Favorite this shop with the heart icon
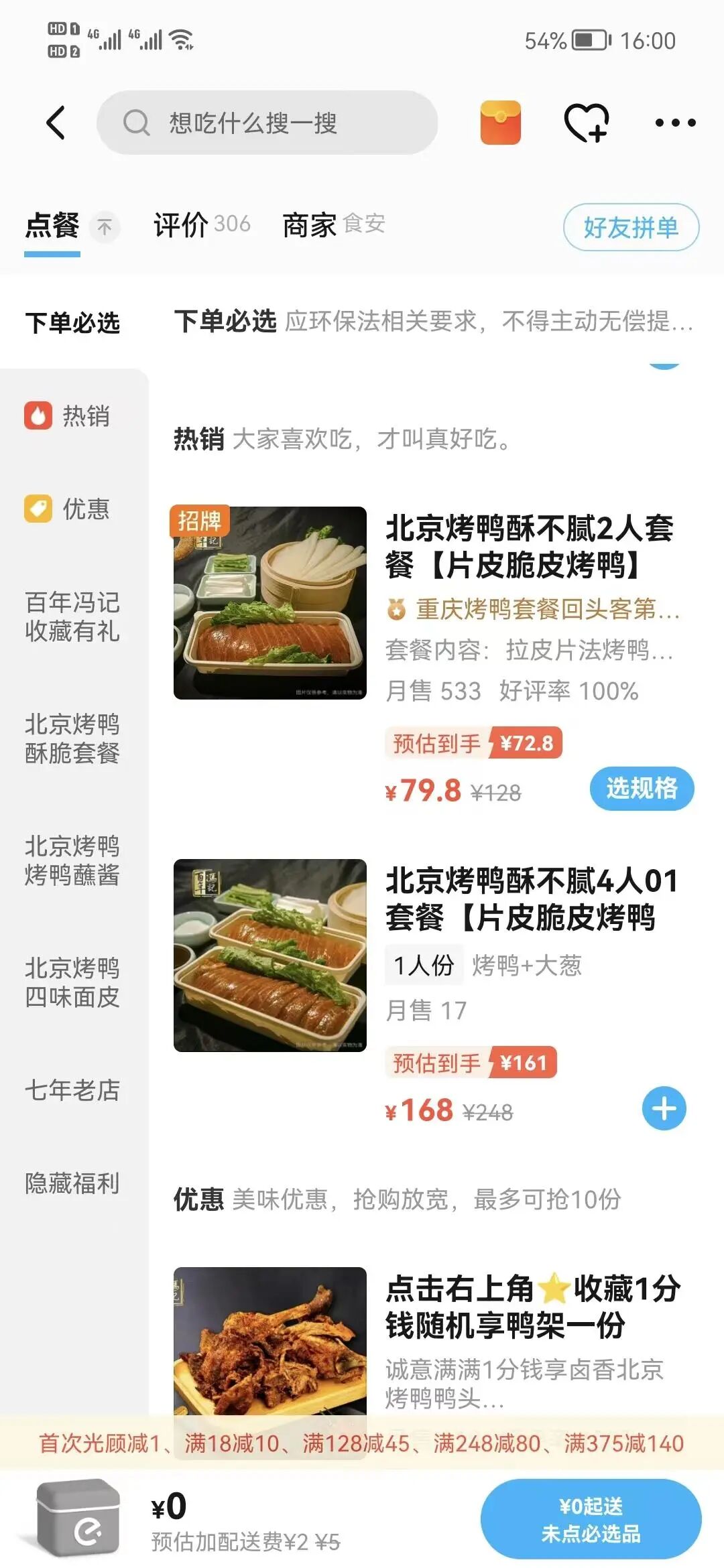 [586, 123]
